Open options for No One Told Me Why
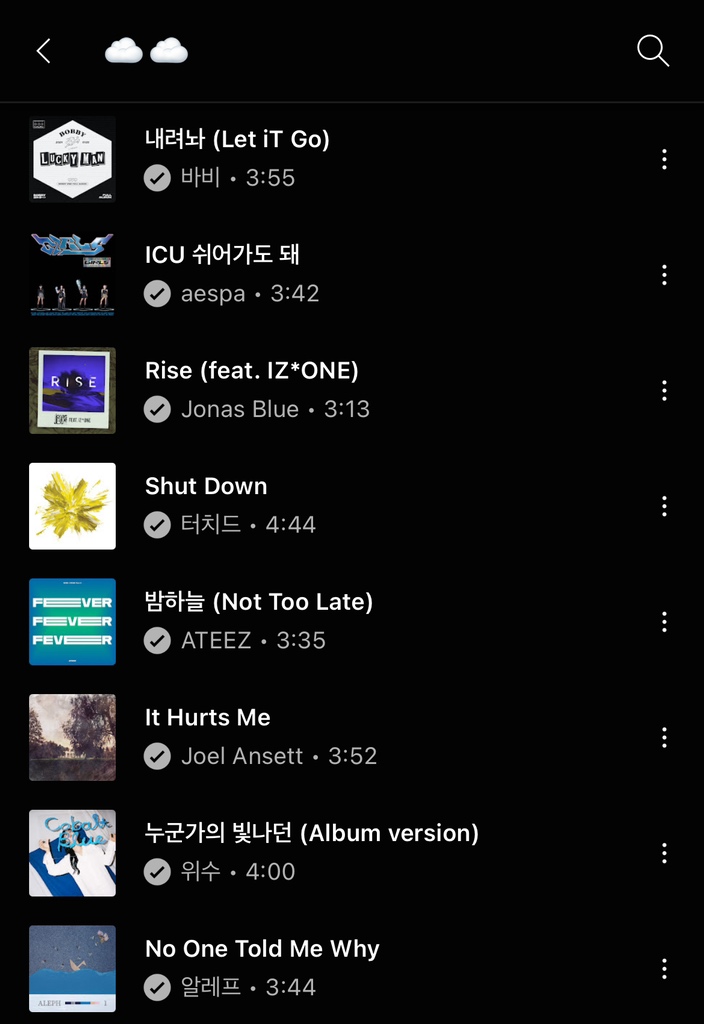704x1024 pixels. pyautogui.click(x=664, y=969)
